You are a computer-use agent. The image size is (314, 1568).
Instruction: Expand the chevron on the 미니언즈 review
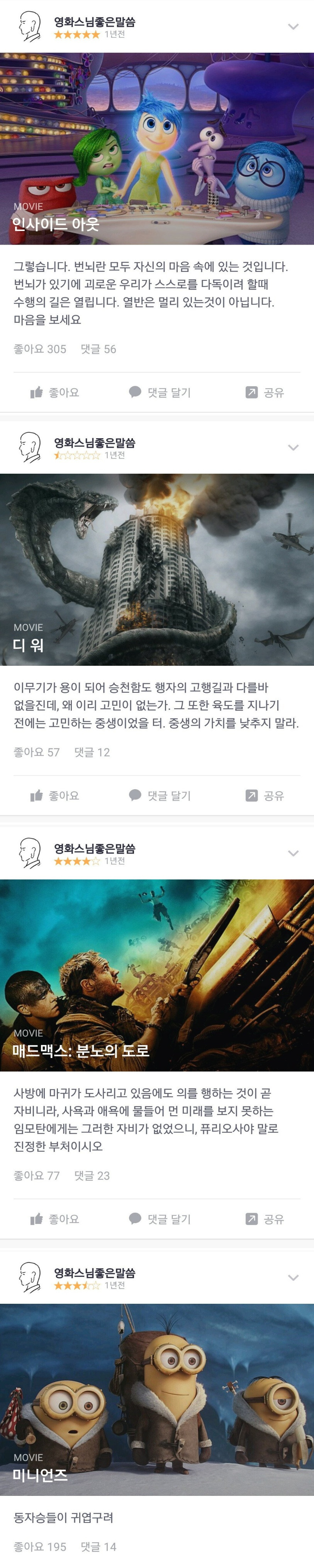pos(293,1278)
